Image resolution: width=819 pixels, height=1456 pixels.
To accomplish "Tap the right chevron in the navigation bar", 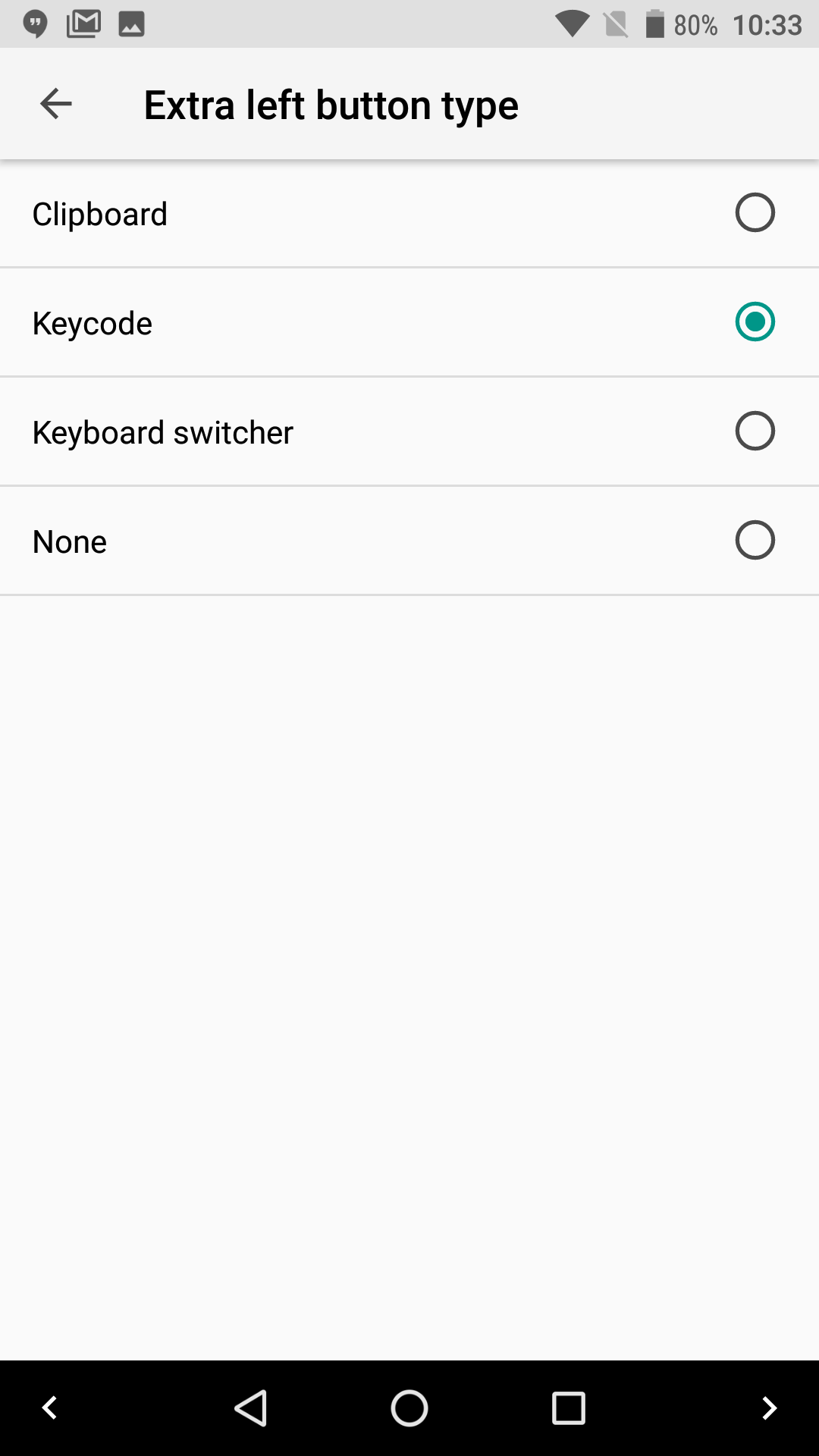I will (x=768, y=1409).
